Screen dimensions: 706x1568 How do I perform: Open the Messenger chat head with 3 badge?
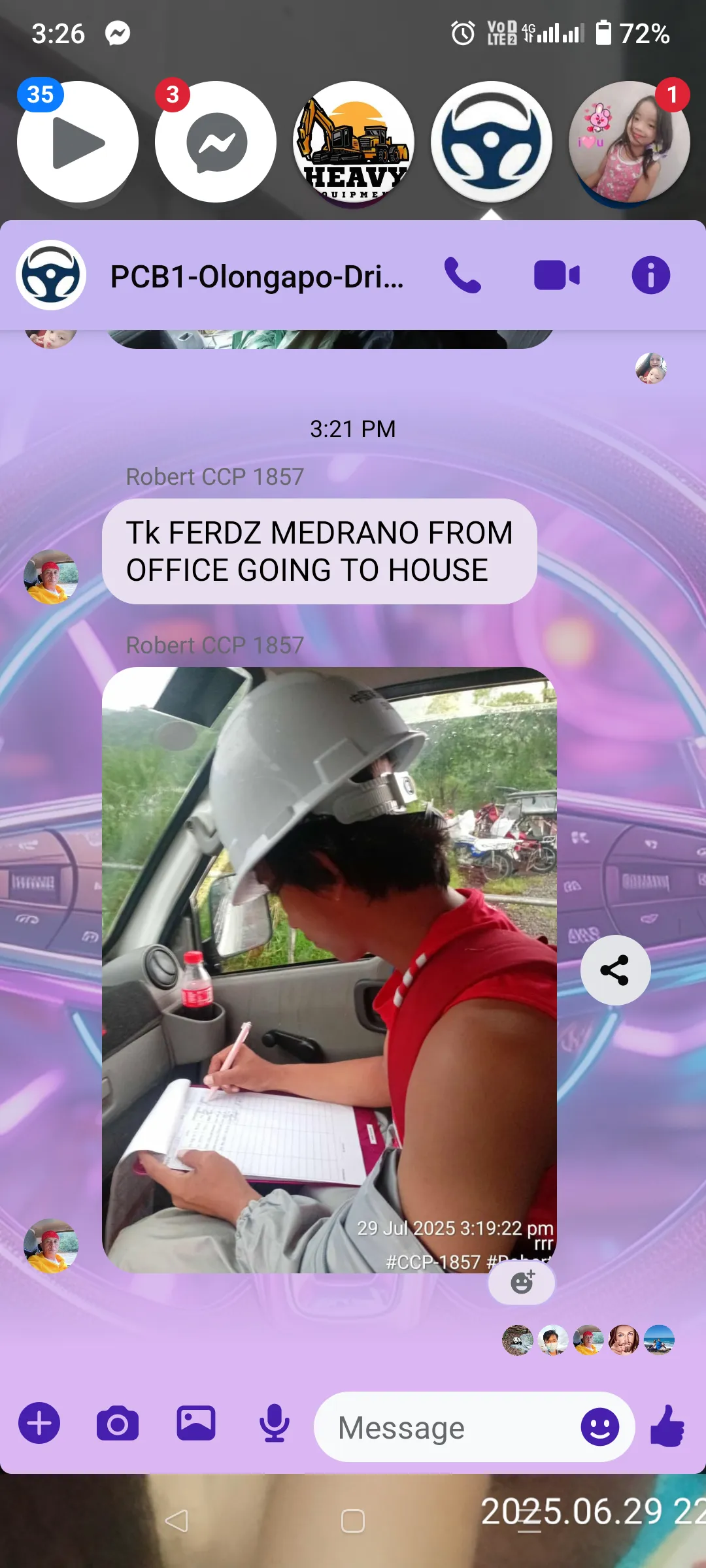coord(216,142)
